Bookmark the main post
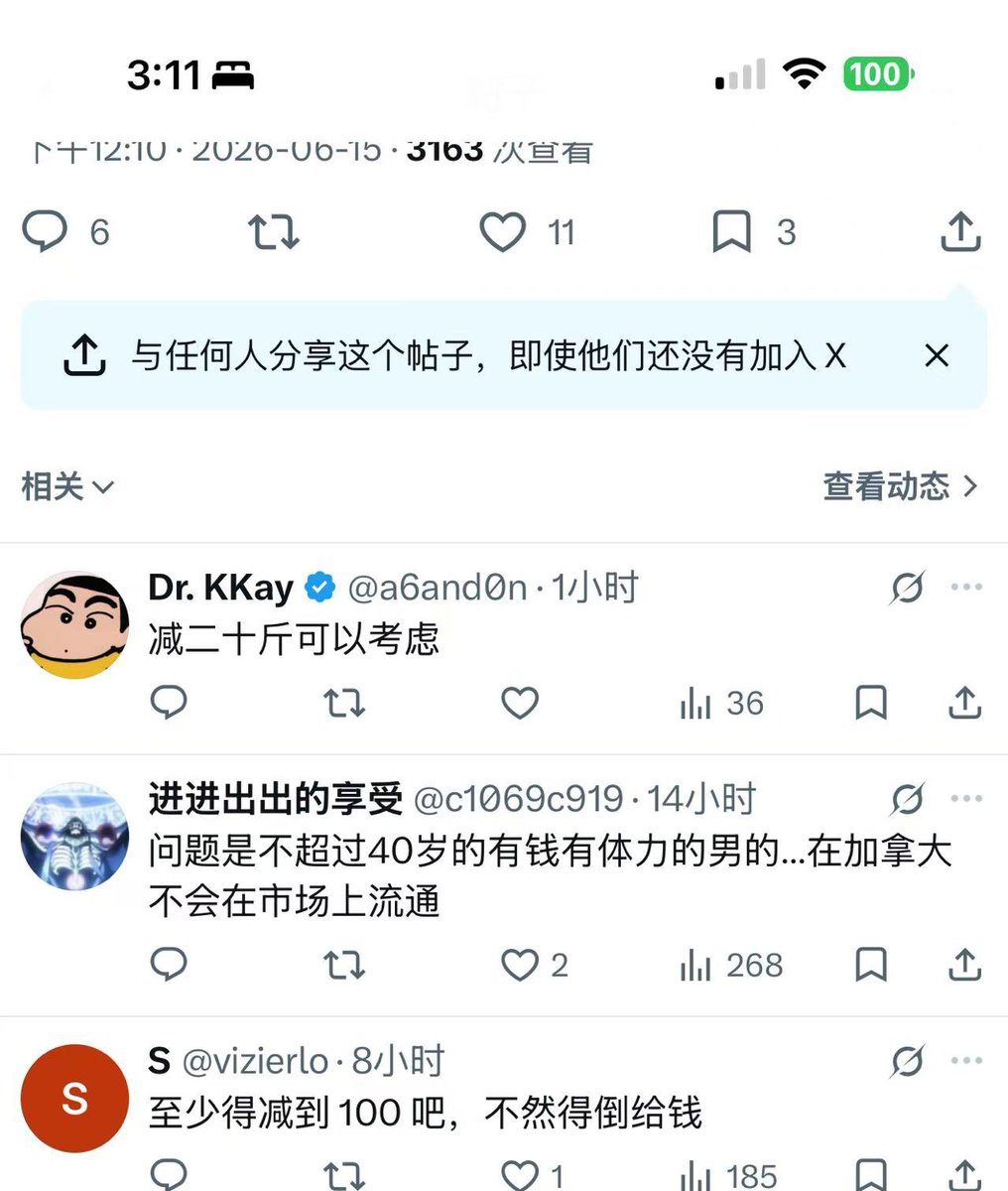Viewport: 1008px width, 1191px height. pyautogui.click(x=732, y=232)
